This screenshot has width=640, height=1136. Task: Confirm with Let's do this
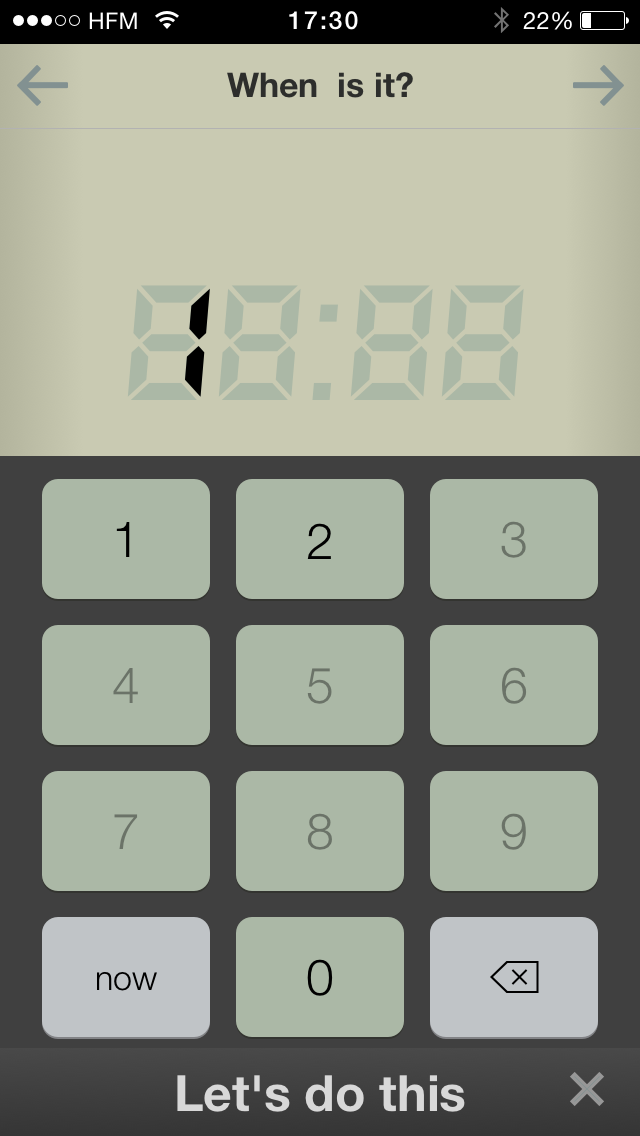coord(320,1093)
